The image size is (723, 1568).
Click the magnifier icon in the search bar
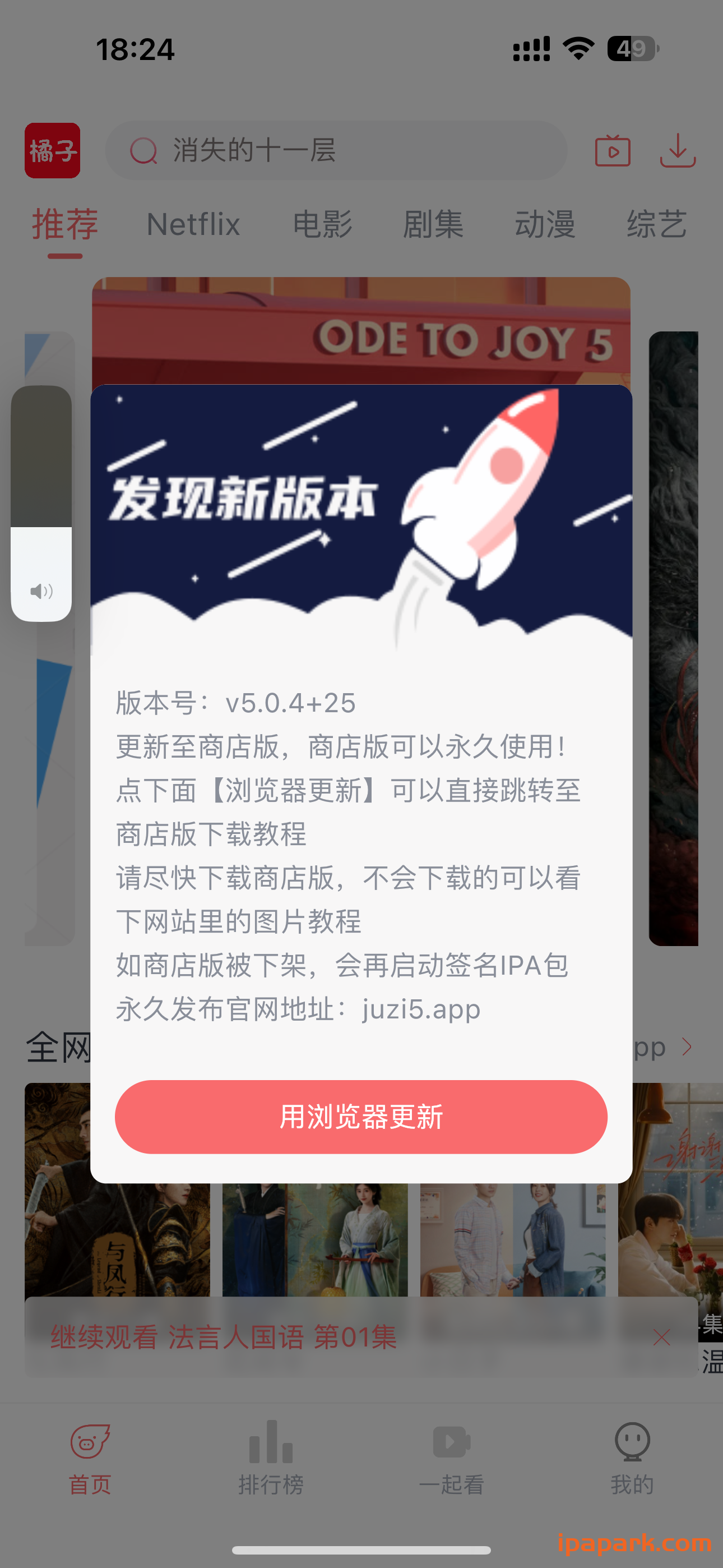pos(142,150)
